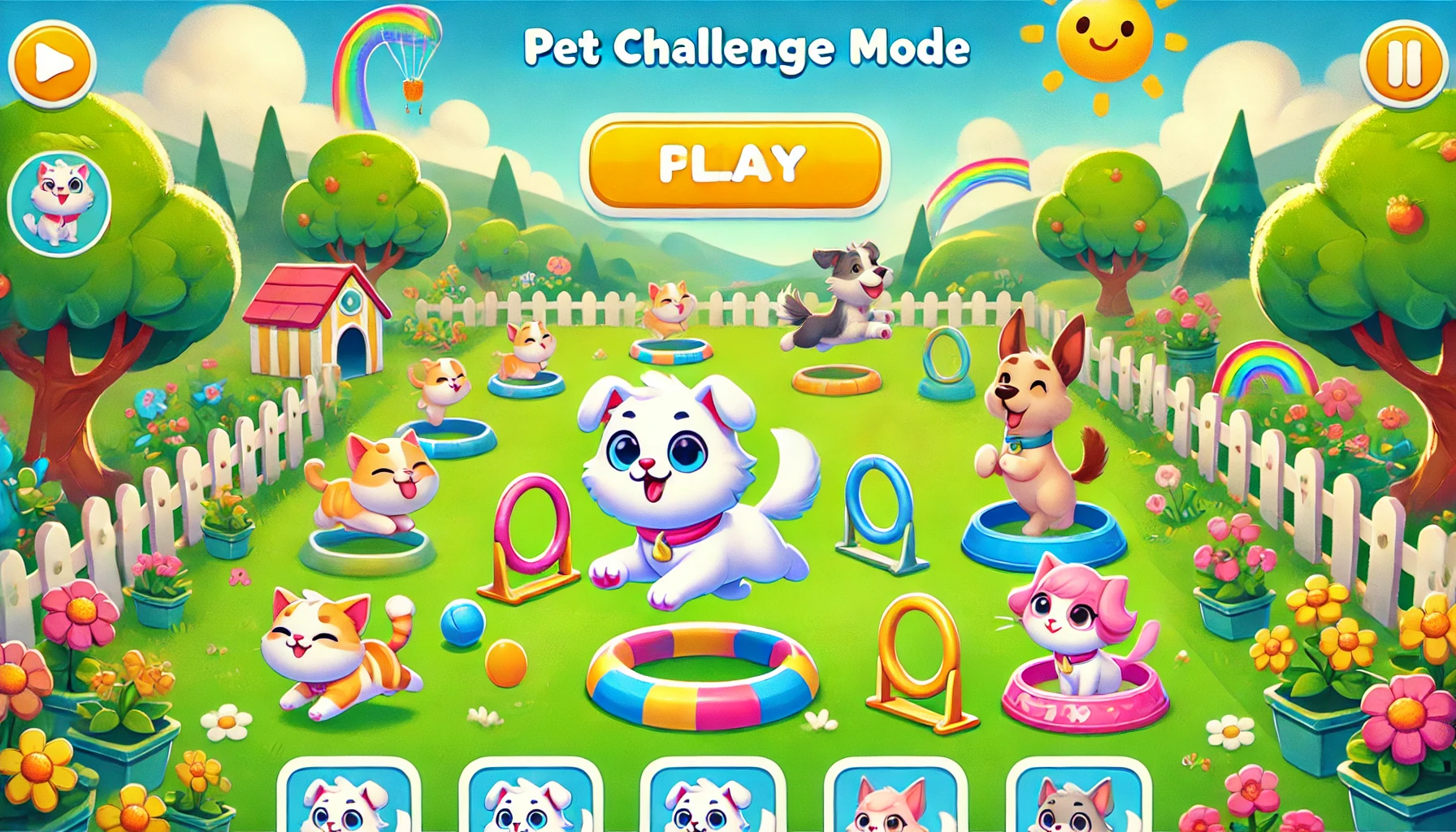Tap the orange play arrow icon

(x=53, y=63)
